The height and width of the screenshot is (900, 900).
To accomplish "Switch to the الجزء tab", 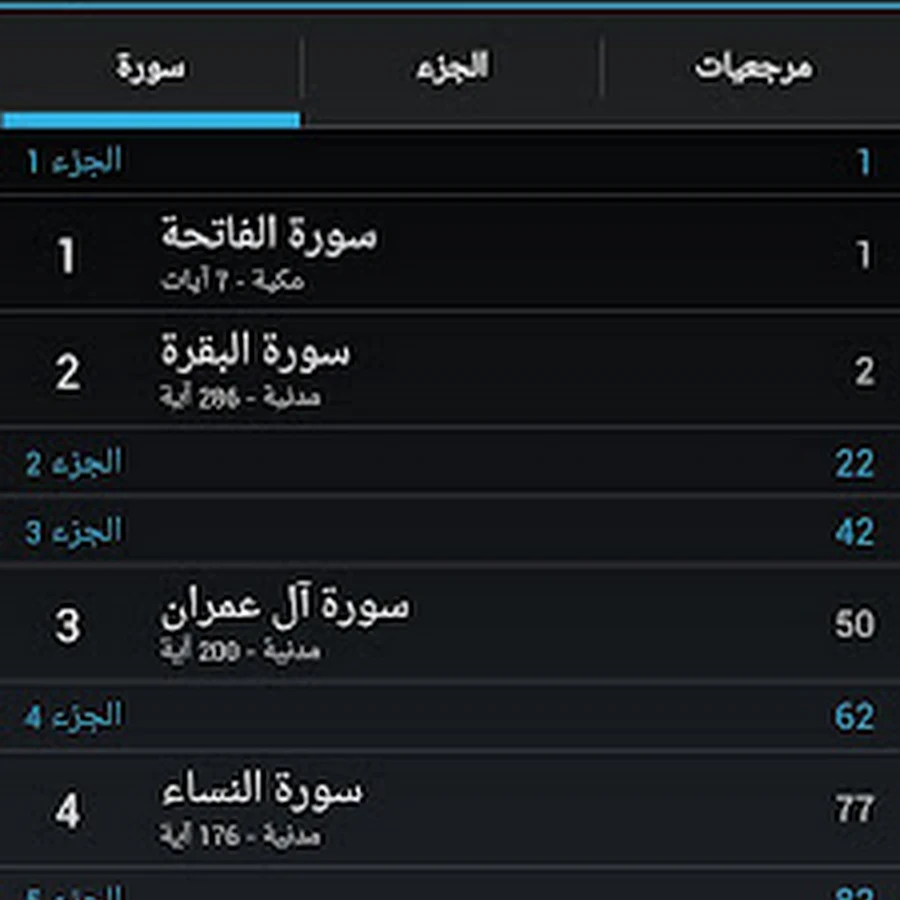I will (451, 68).
